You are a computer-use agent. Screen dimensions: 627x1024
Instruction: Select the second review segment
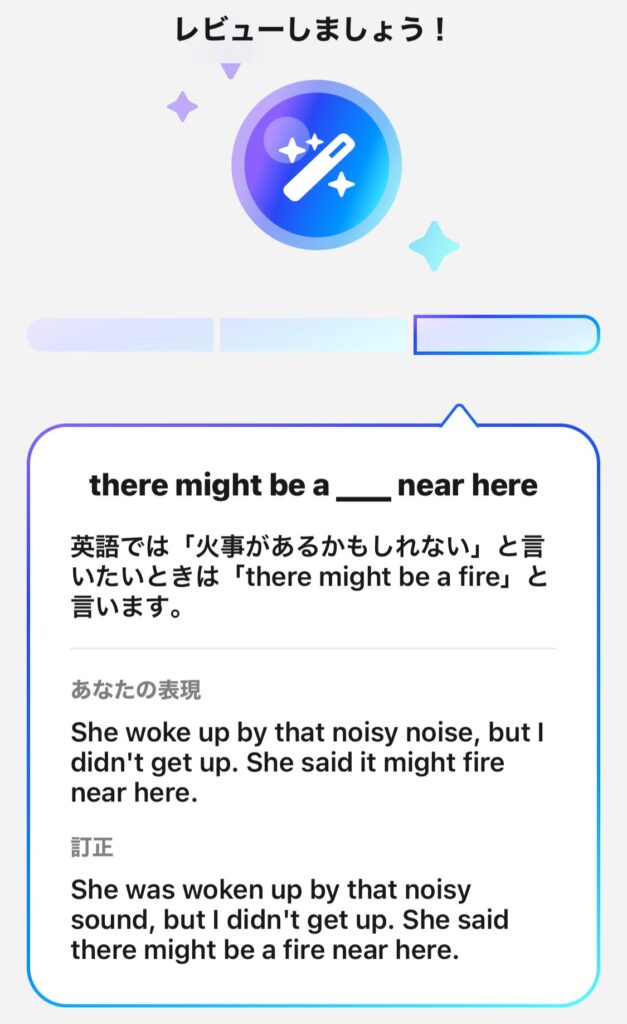(x=314, y=335)
